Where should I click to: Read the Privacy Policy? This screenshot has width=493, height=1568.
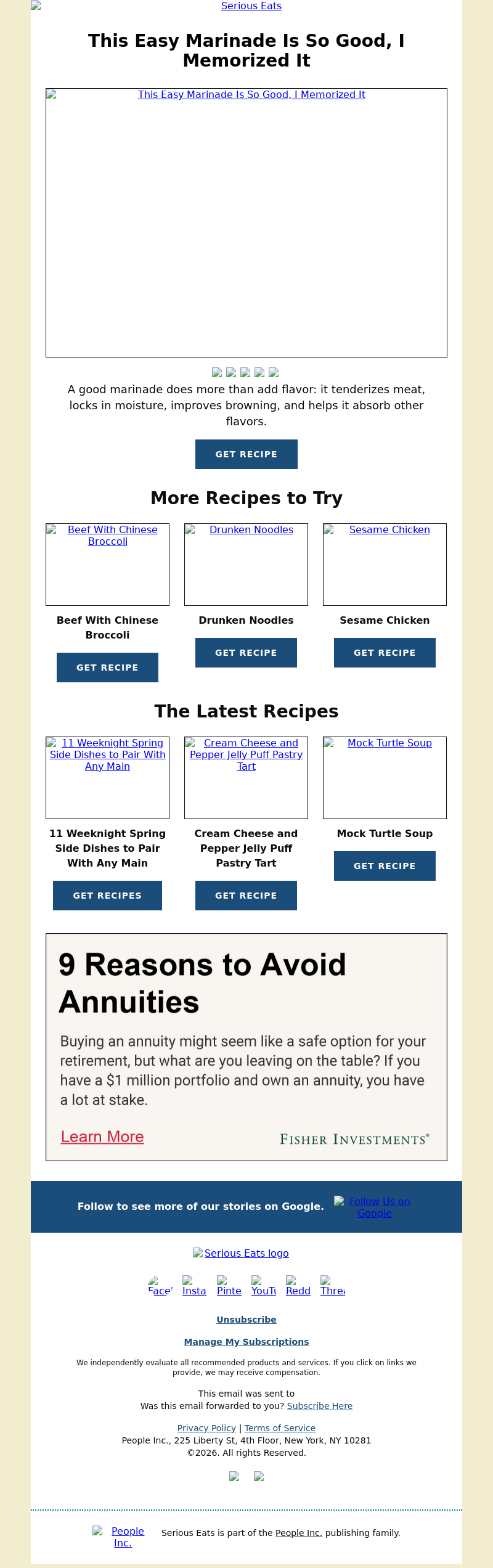(x=206, y=1428)
